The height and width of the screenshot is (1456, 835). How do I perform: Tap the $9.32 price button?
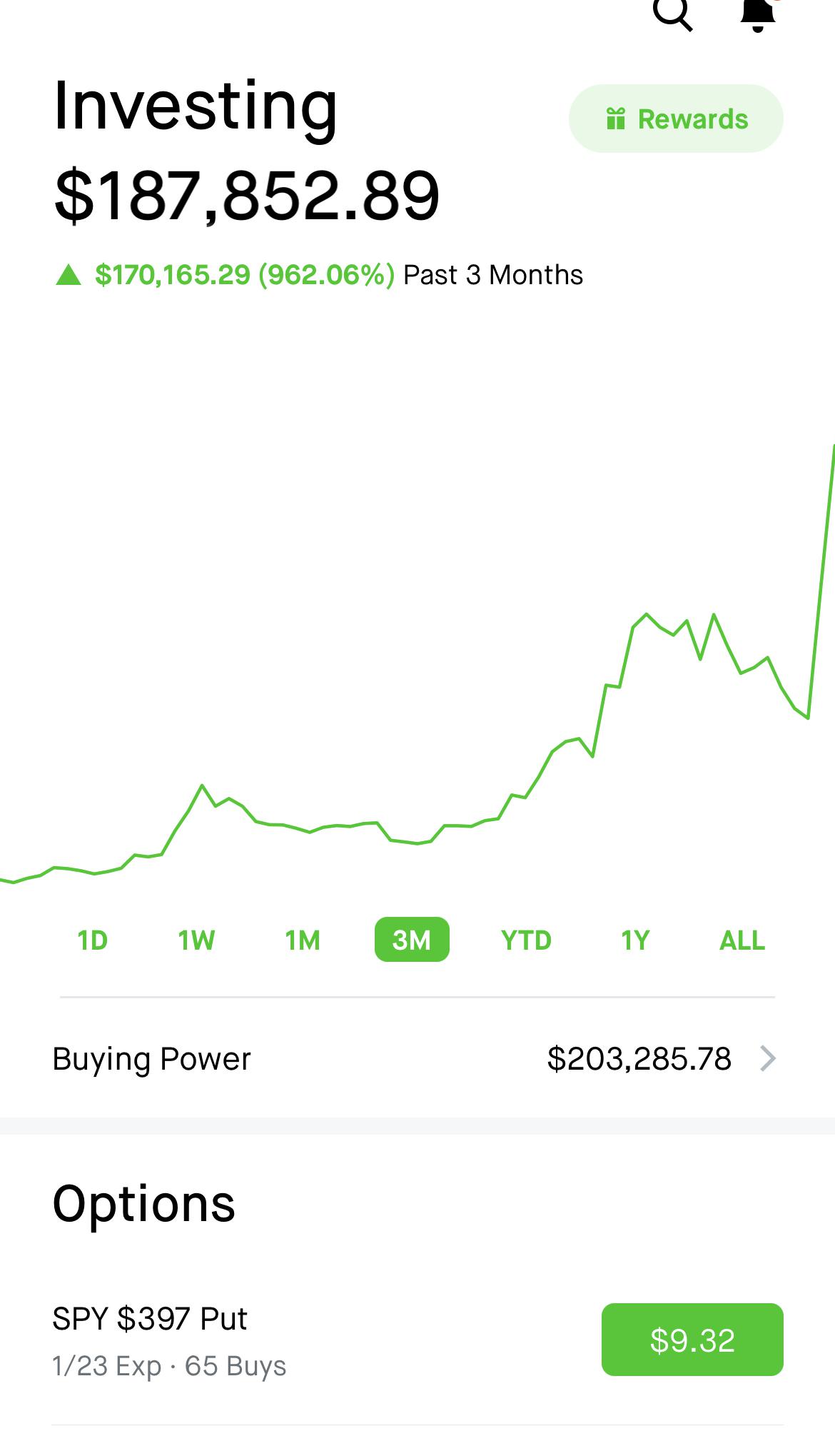coord(692,1340)
